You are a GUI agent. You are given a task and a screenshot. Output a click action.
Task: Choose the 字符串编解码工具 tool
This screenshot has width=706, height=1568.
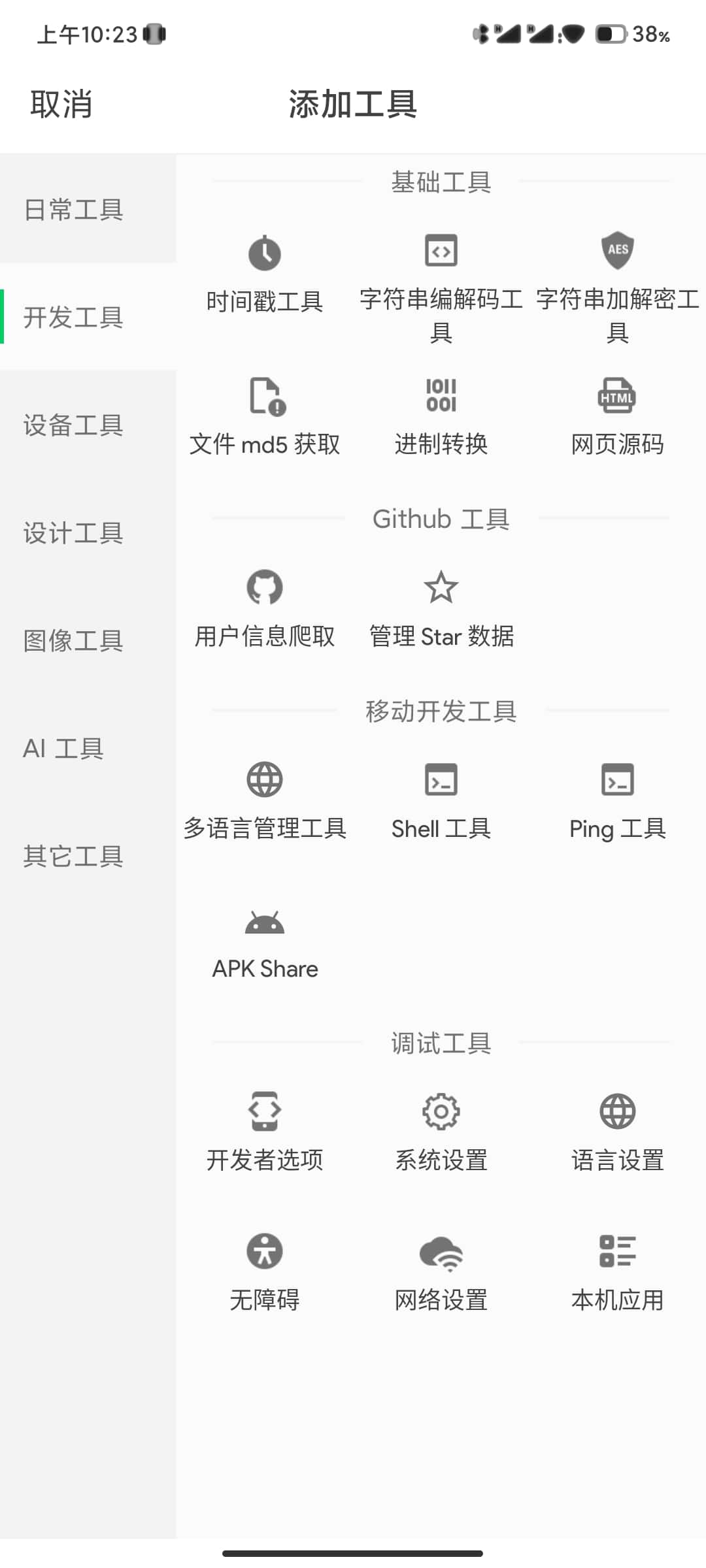[x=441, y=287]
